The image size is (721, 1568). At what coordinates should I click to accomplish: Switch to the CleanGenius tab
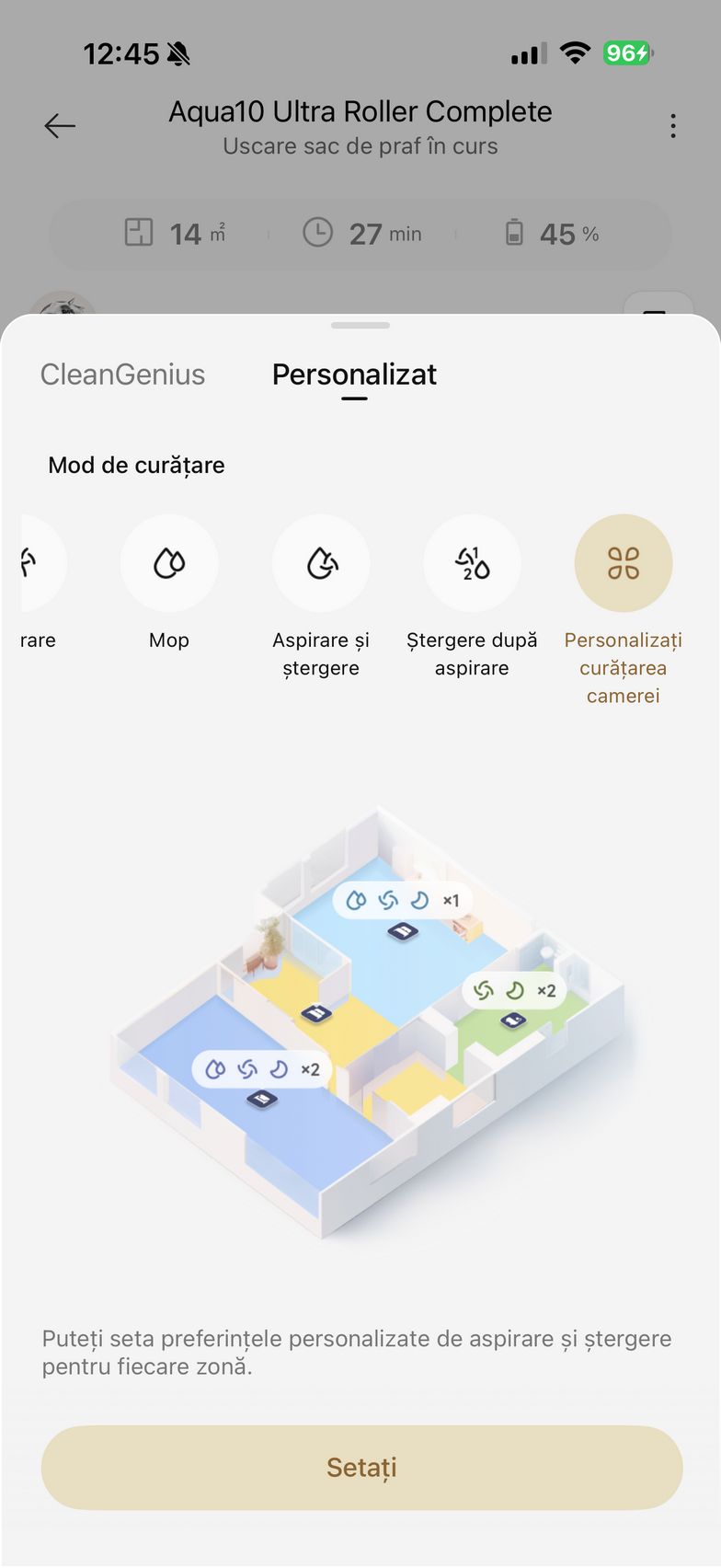[x=122, y=375]
